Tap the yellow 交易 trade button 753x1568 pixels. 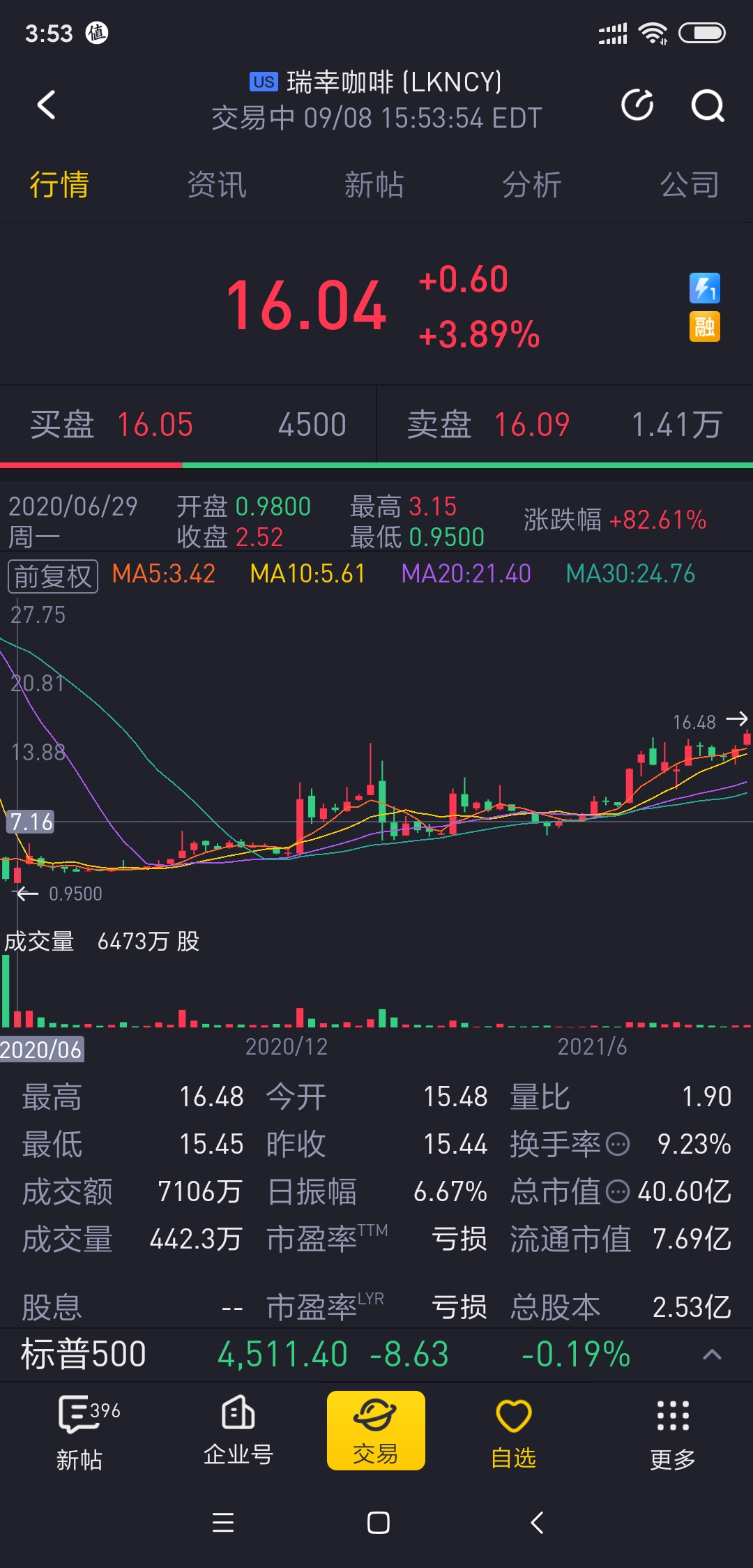(376, 1431)
